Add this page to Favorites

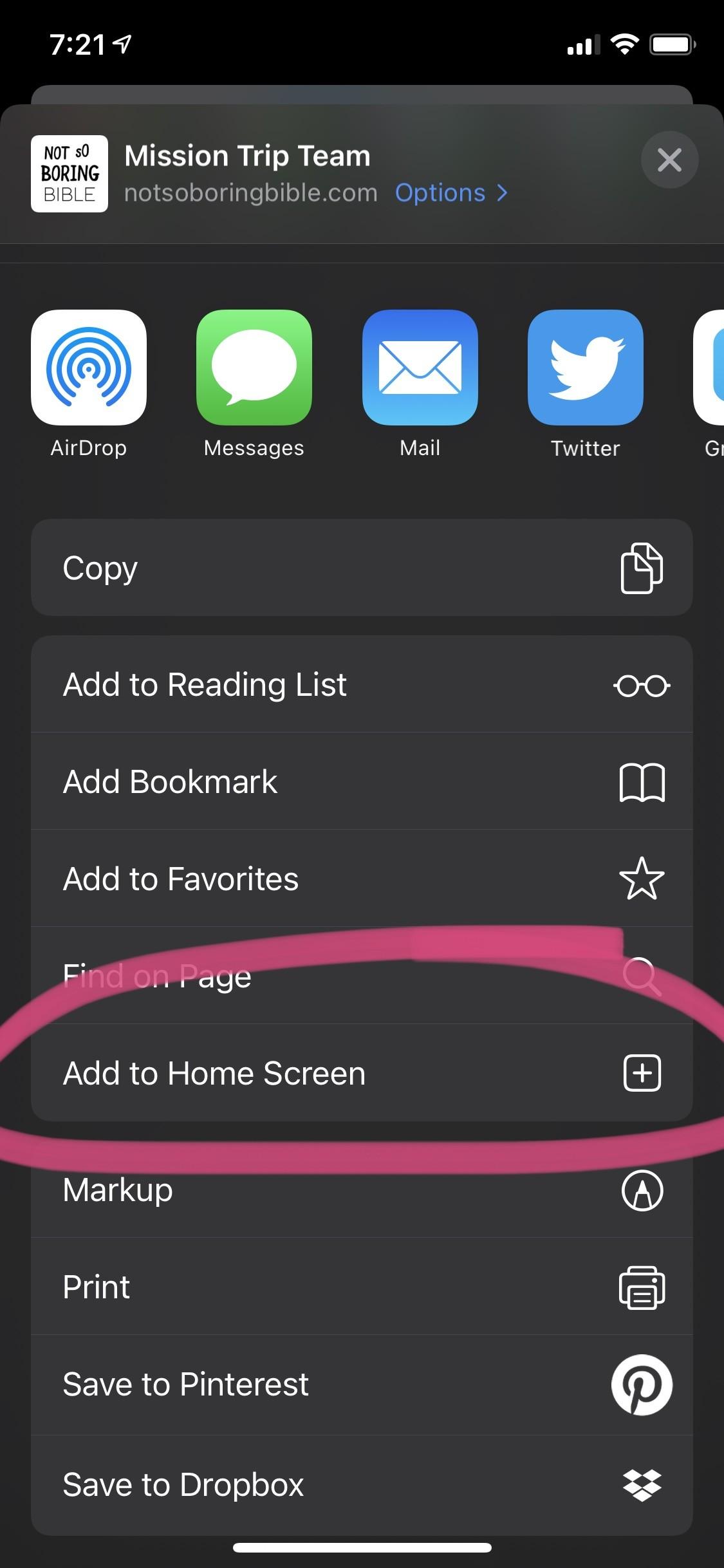tap(362, 879)
